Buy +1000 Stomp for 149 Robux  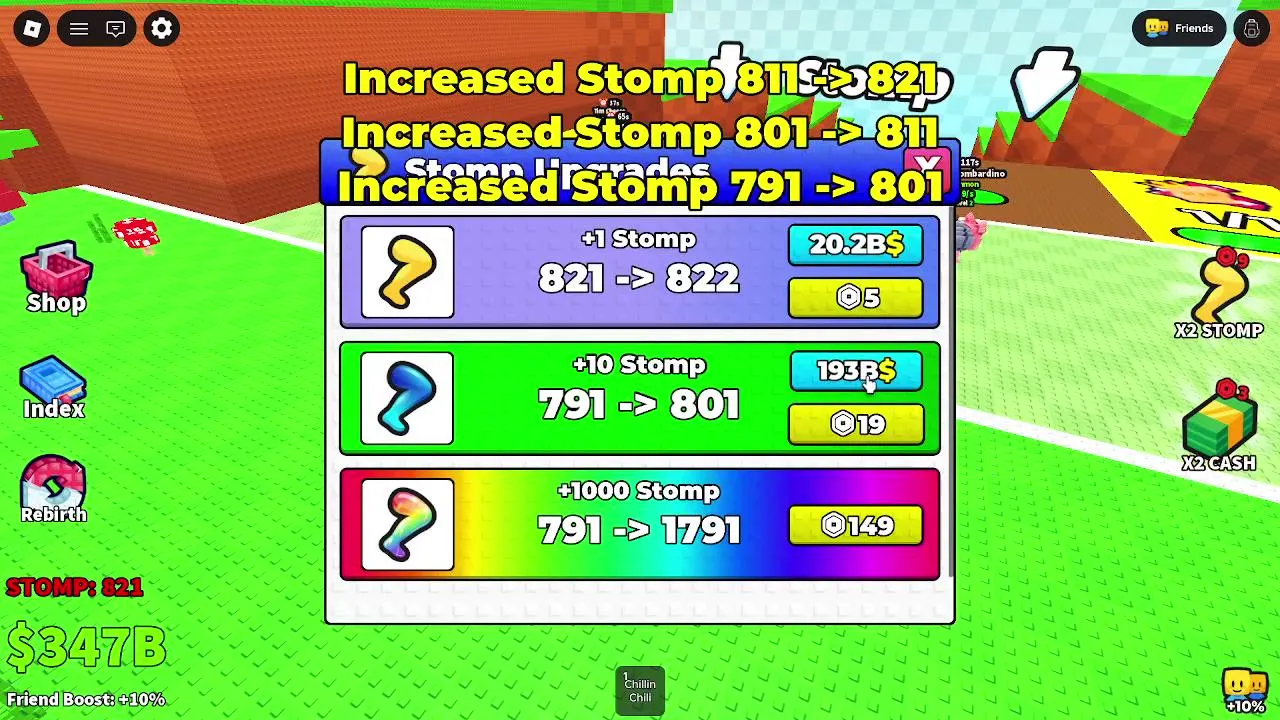[855, 526]
